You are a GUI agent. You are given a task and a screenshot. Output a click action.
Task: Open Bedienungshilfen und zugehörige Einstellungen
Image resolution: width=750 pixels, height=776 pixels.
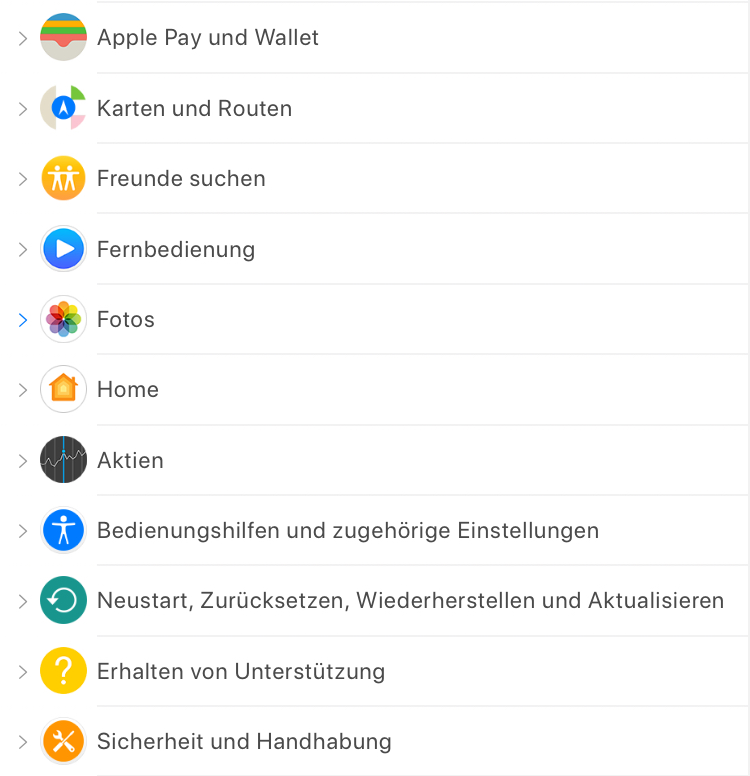347,531
